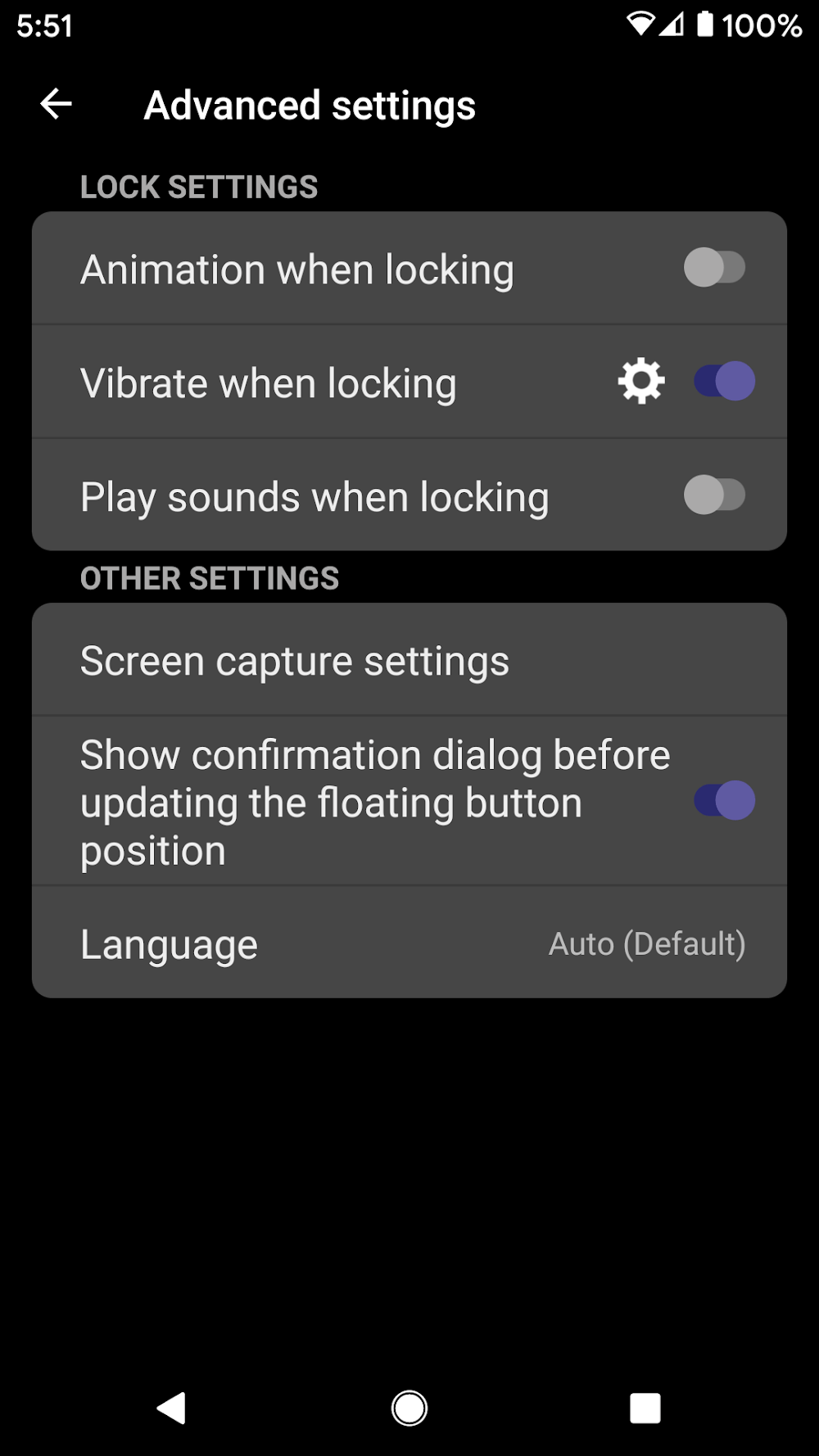
Task: Tap the system home button
Action: click(x=409, y=1408)
